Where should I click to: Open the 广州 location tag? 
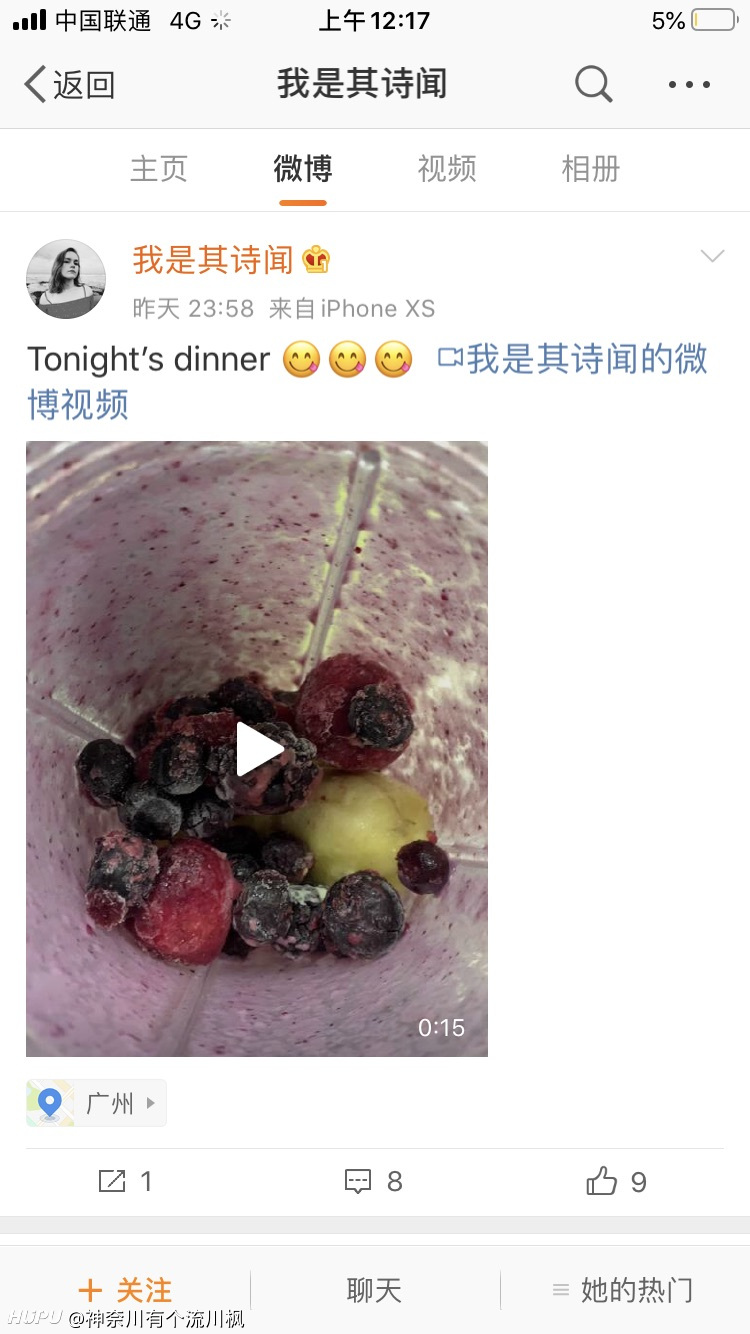pyautogui.click(x=96, y=1103)
